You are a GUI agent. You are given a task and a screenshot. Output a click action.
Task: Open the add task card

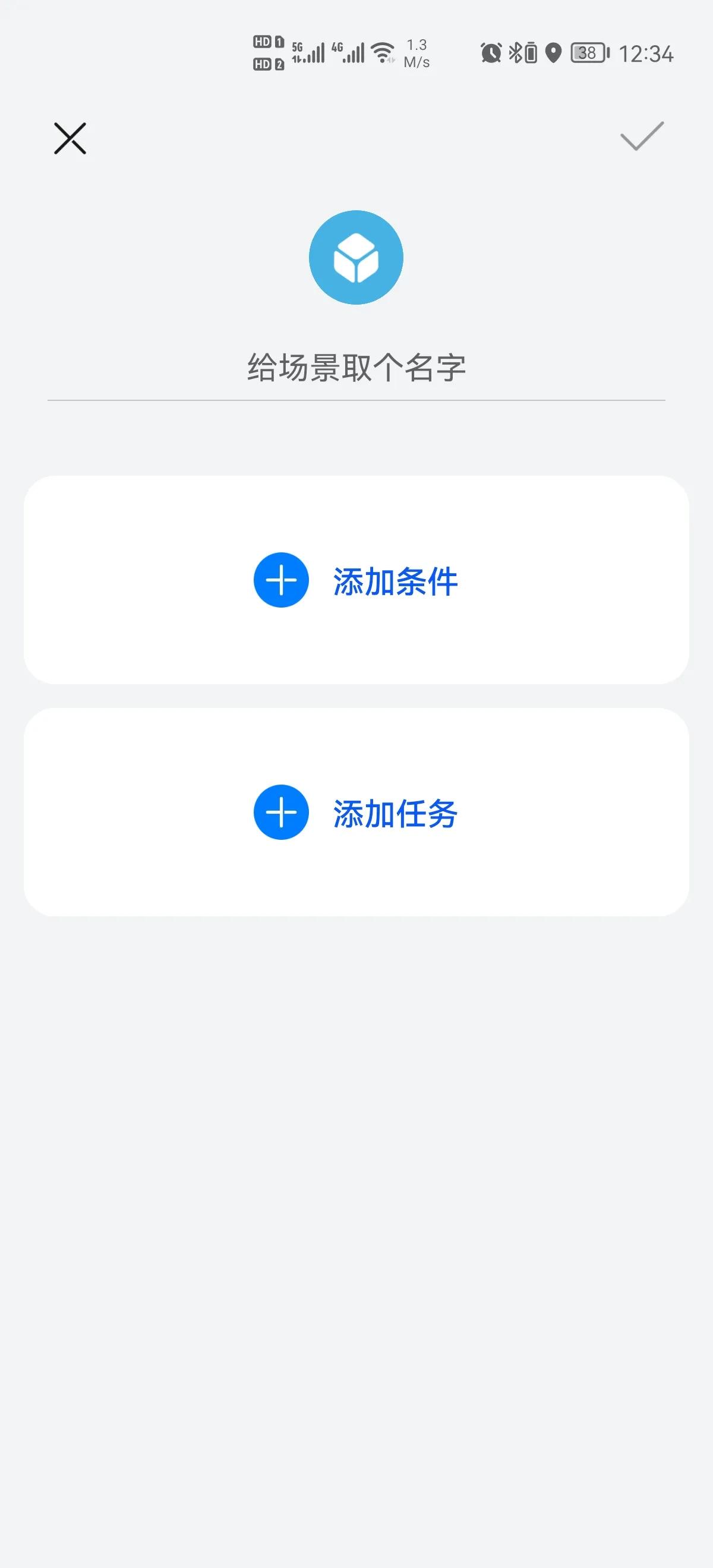pyautogui.click(x=356, y=813)
